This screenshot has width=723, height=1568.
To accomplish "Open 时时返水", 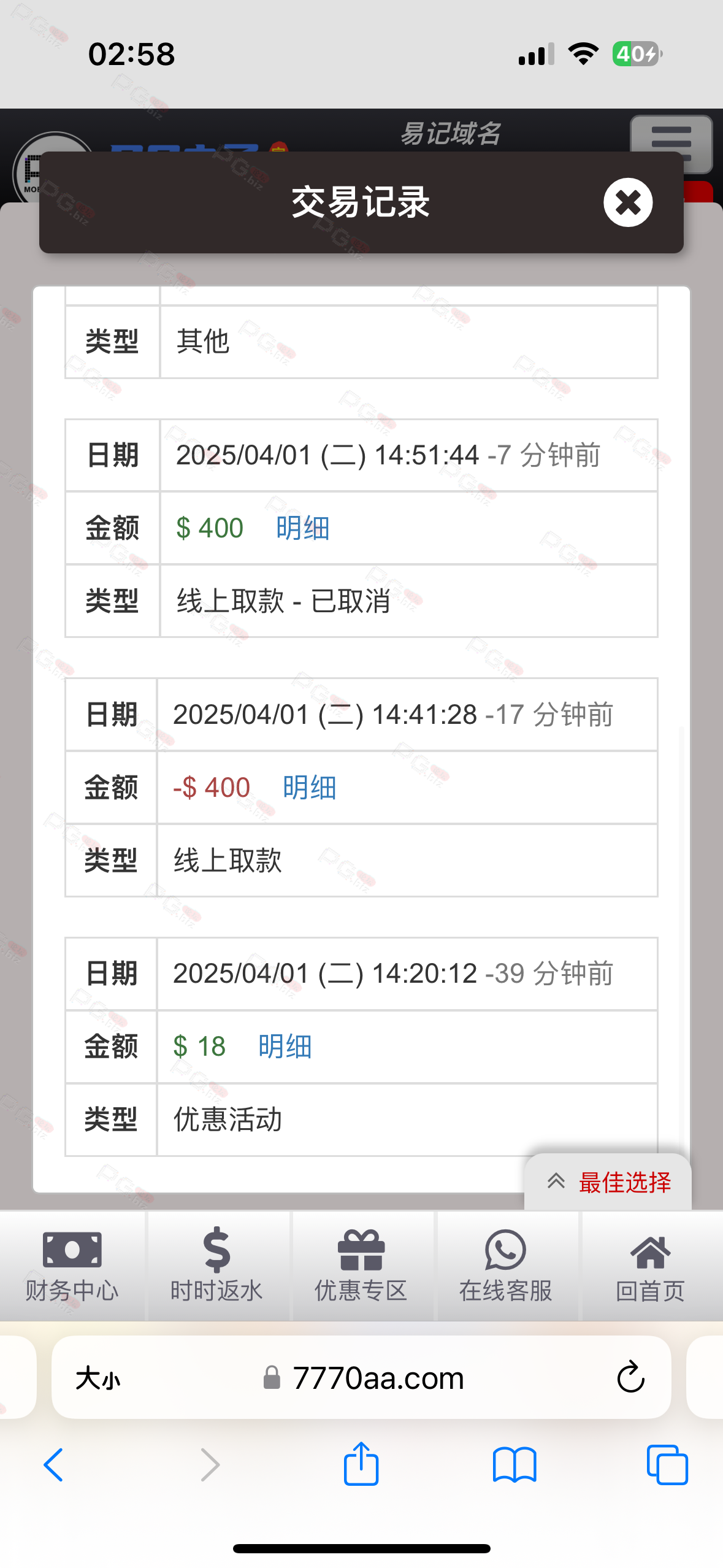I will (x=217, y=1266).
